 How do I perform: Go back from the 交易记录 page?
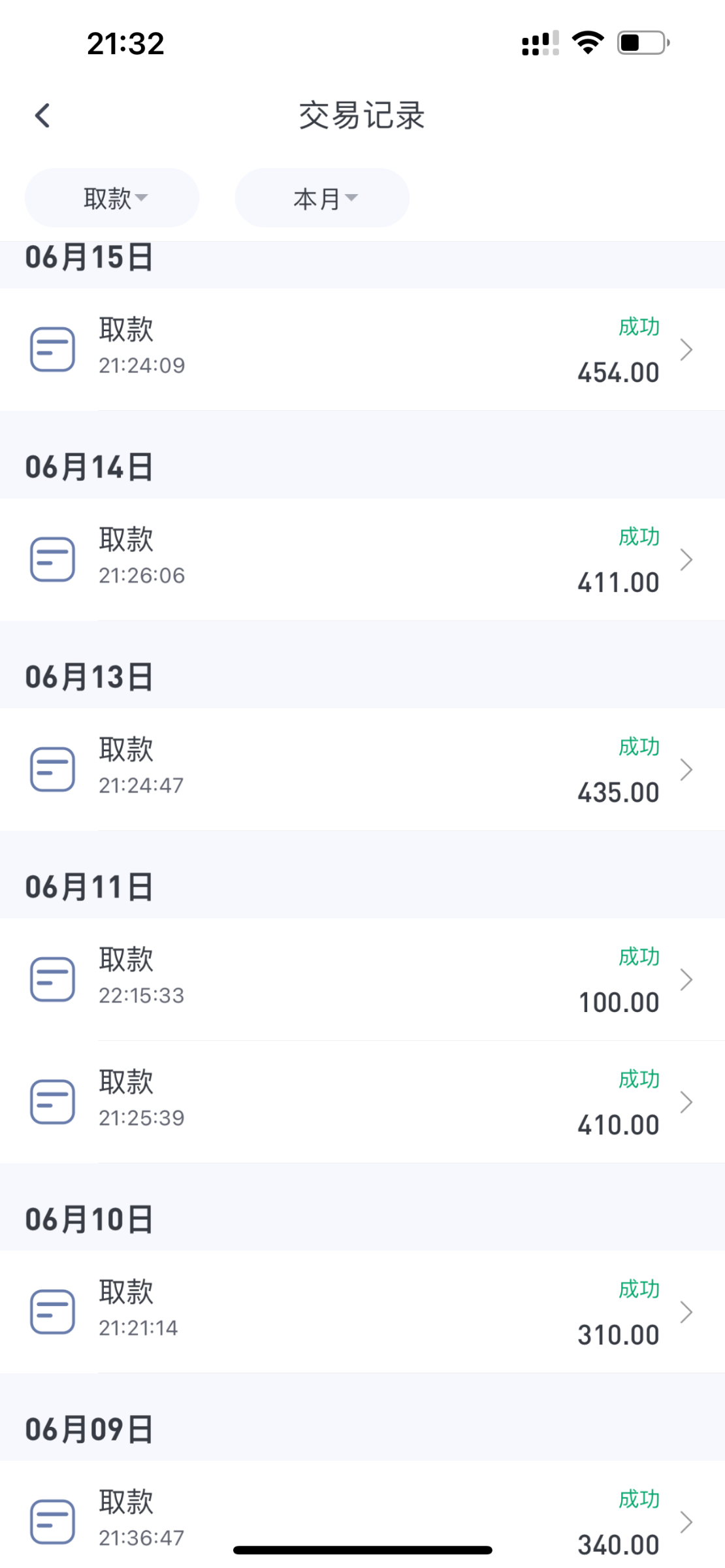click(x=43, y=116)
